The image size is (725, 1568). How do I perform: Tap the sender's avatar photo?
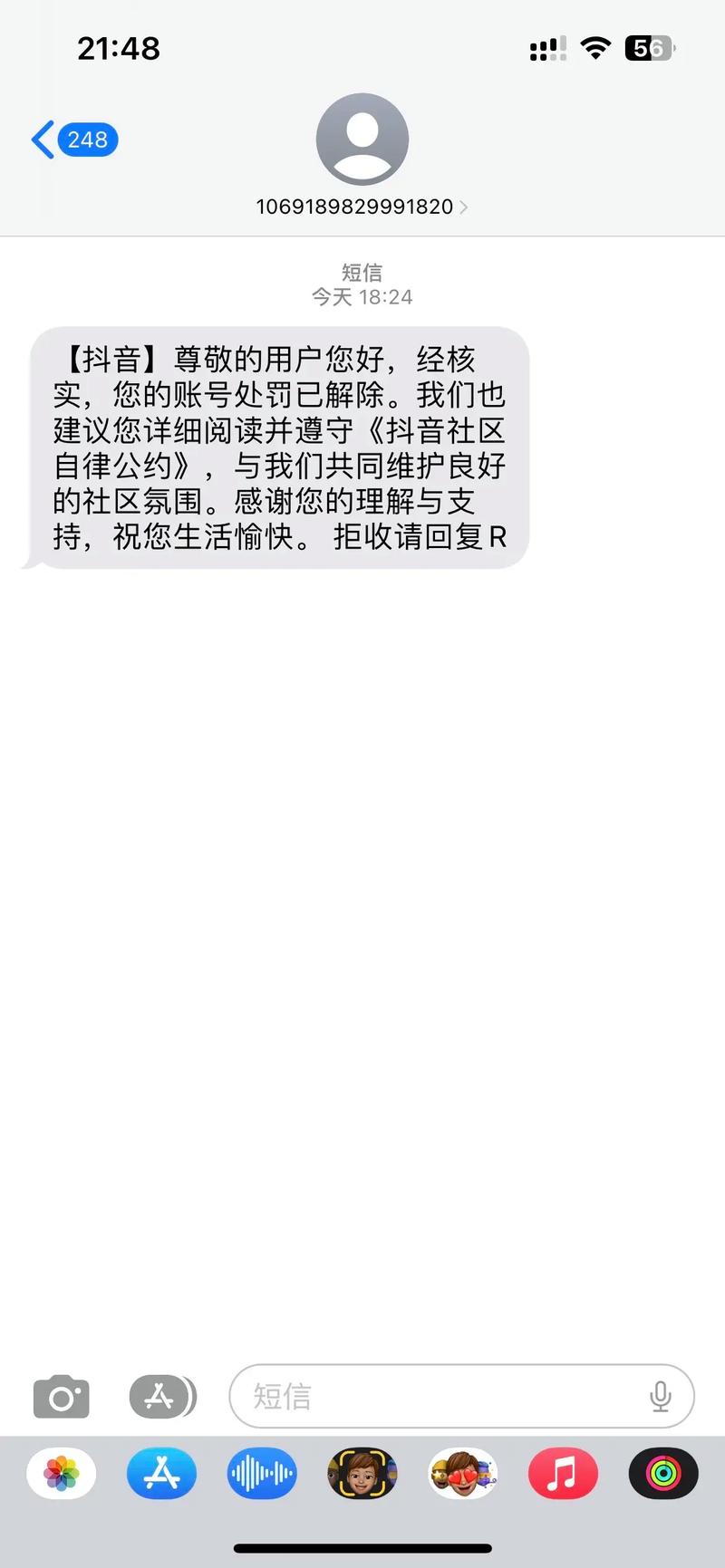tap(362, 139)
